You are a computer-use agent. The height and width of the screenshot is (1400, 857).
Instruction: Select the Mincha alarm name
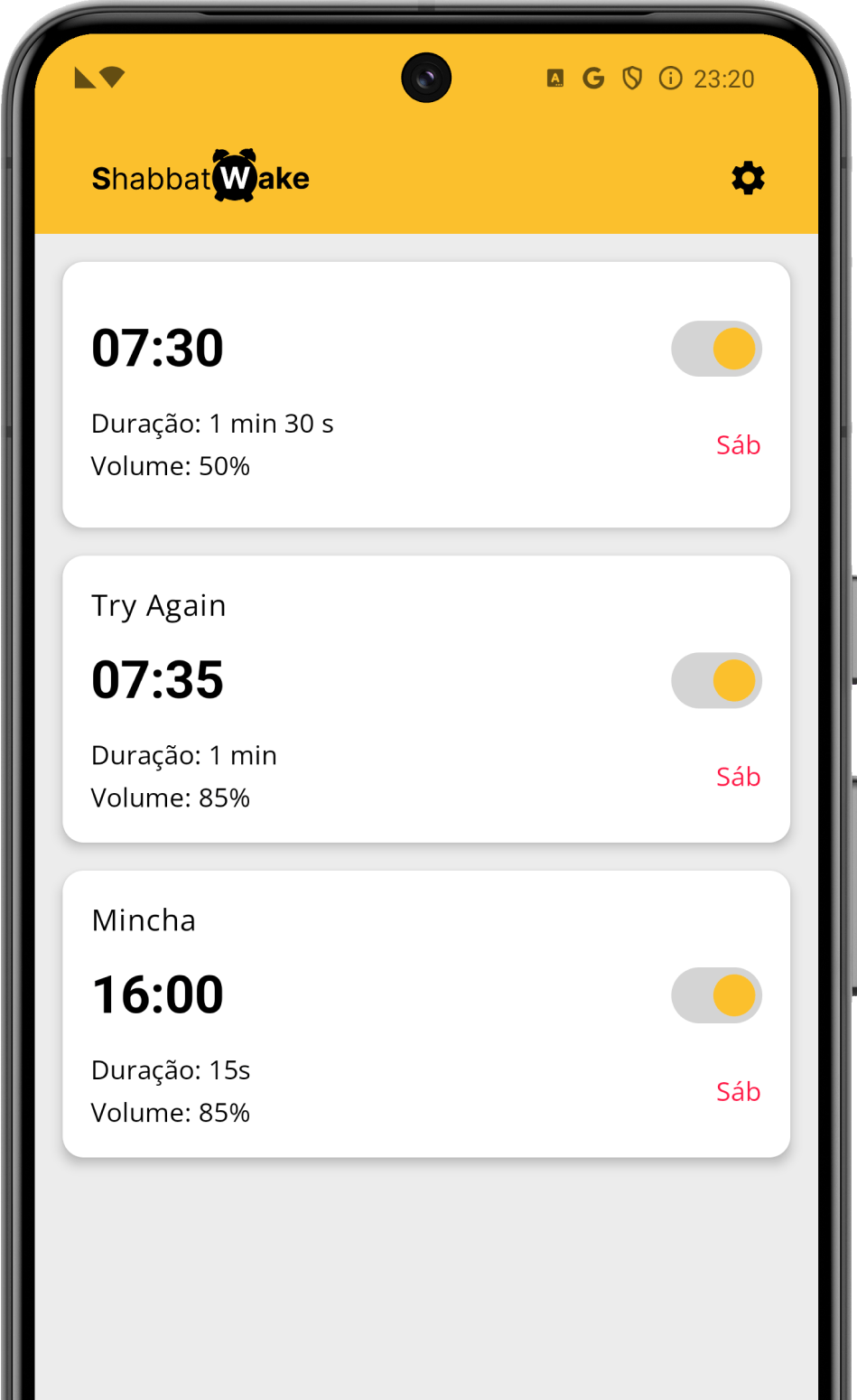(x=144, y=920)
